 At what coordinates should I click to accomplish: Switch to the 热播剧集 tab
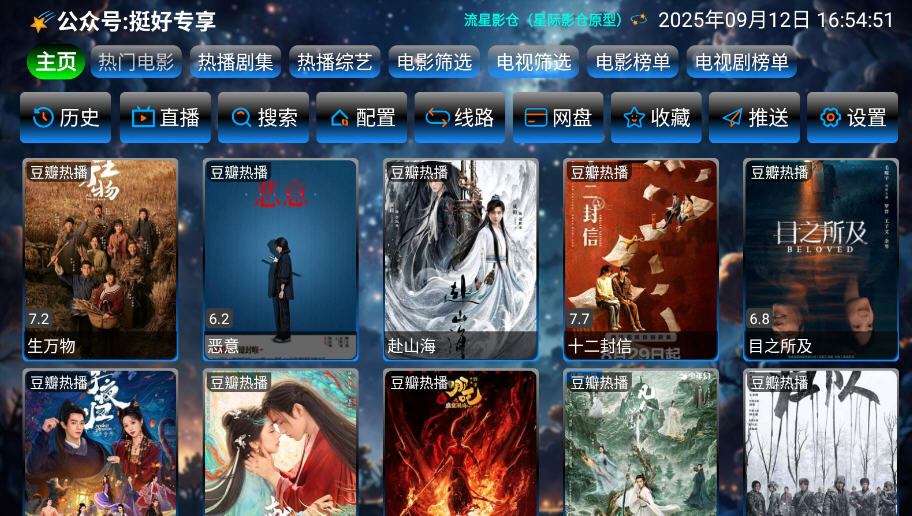pos(235,62)
